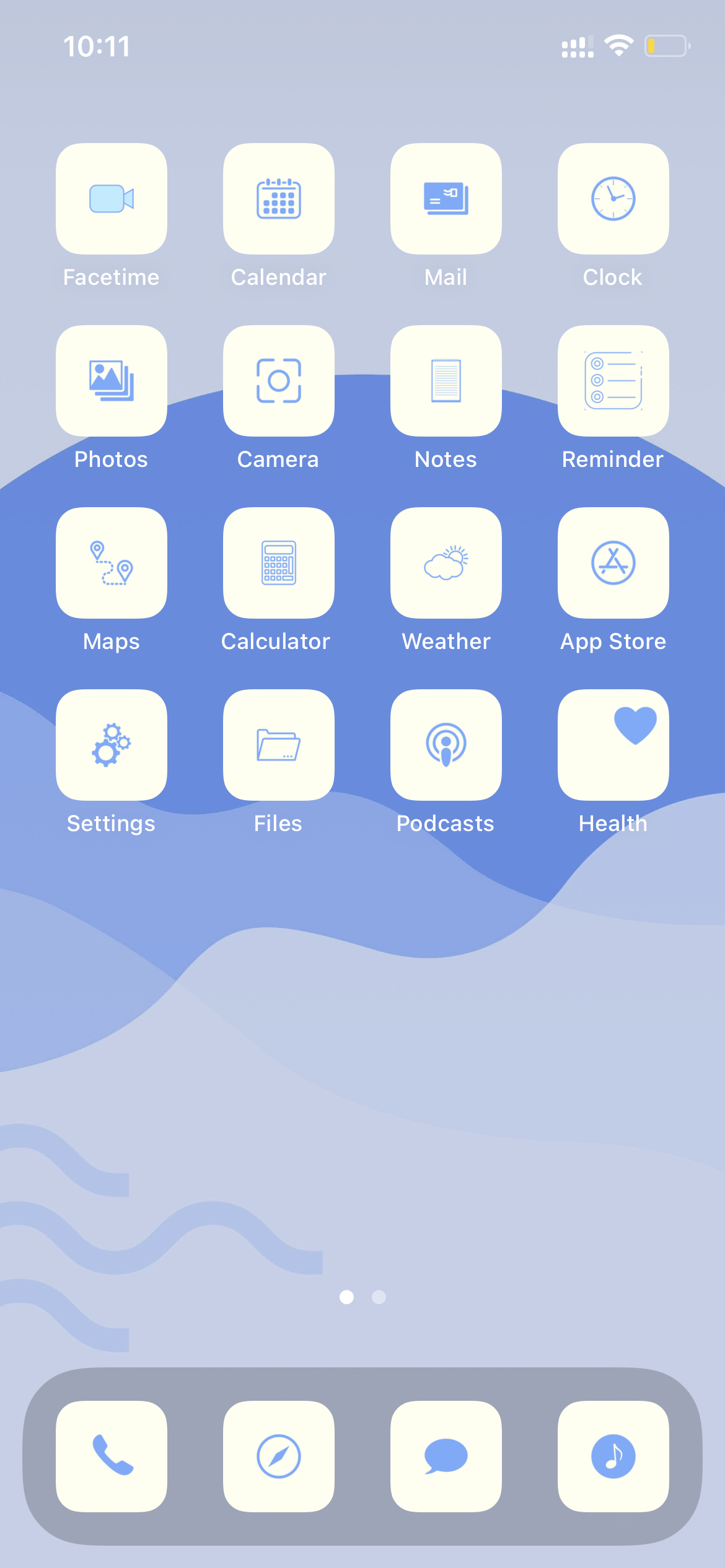Open the Health app
The height and width of the screenshot is (1568, 725).
pyautogui.click(x=613, y=744)
